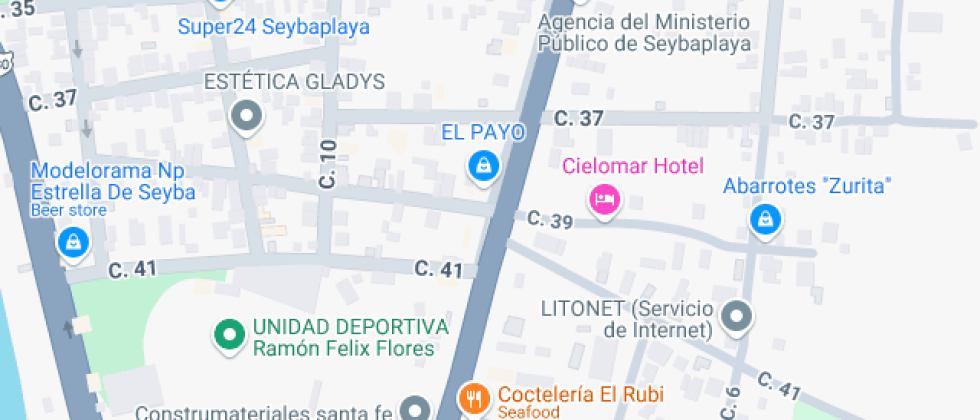This screenshot has width=980, height=420.
Task: Select Modelorama Np Estrella De Seyba pin
Action: point(73,241)
